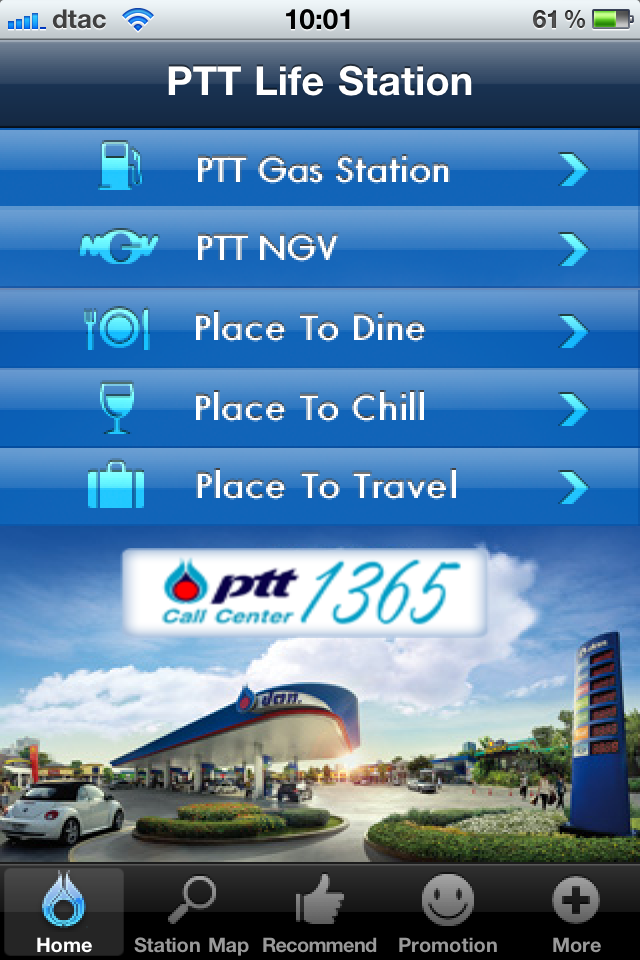Viewport: 640px width, 960px height.
Task: Switch to the Station Map tab
Action: click(192, 912)
